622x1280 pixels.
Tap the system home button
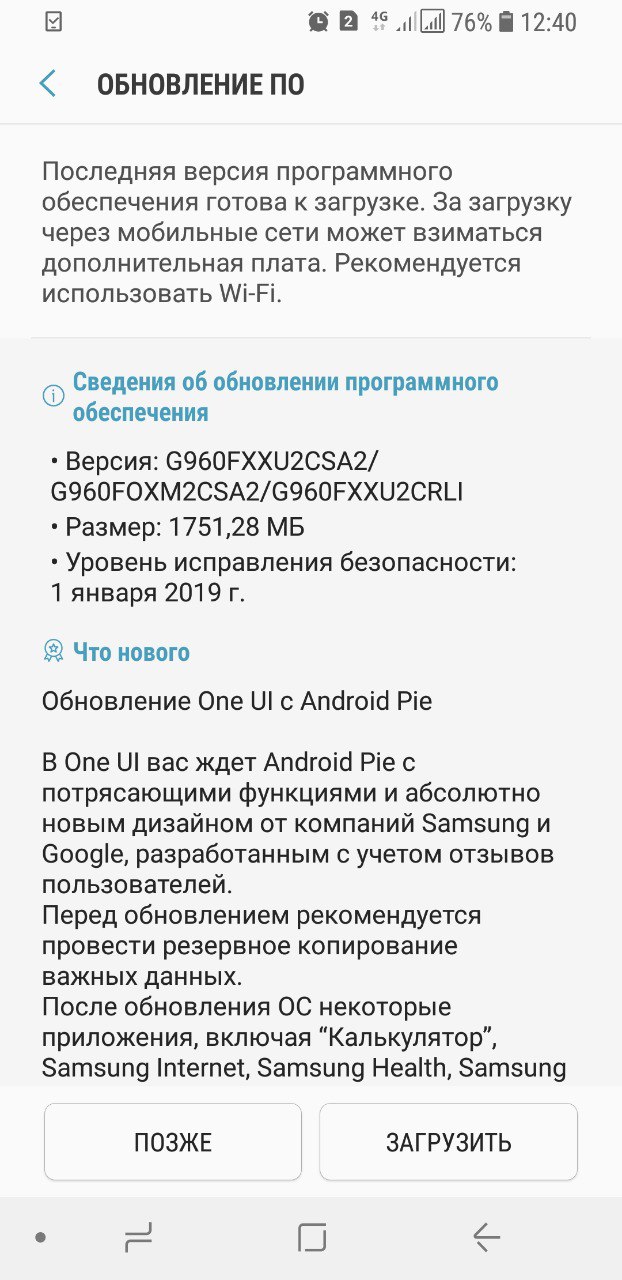(312, 1238)
